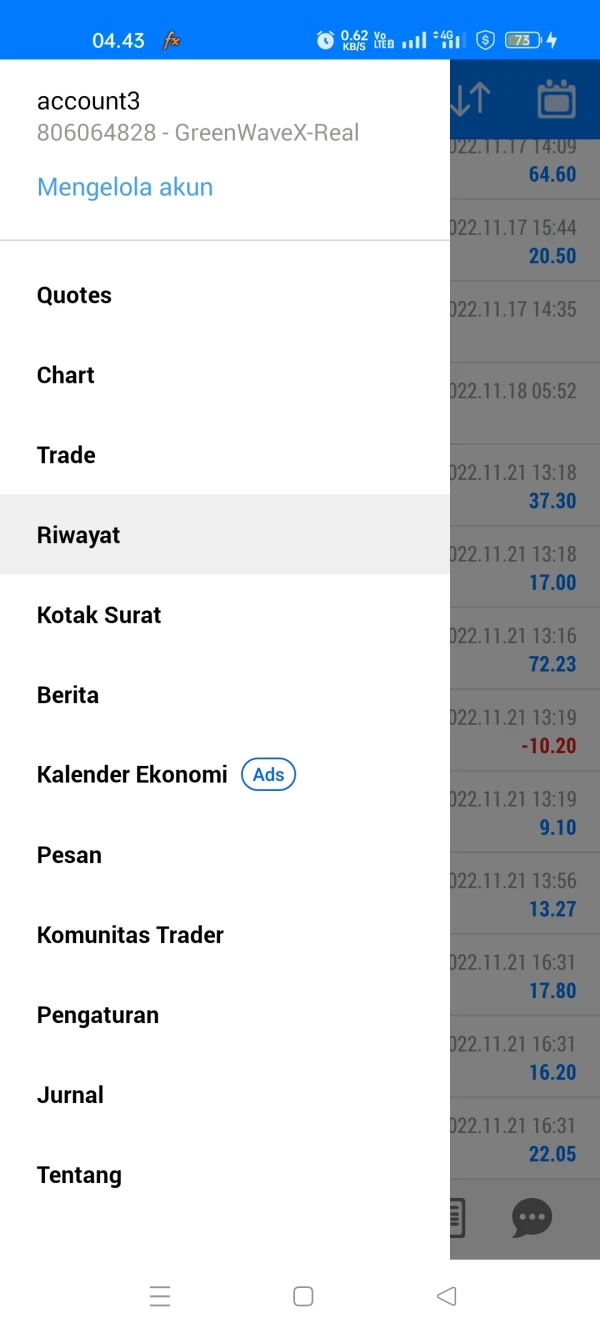
Task: View the Jurnal log
Action: coord(70,1095)
